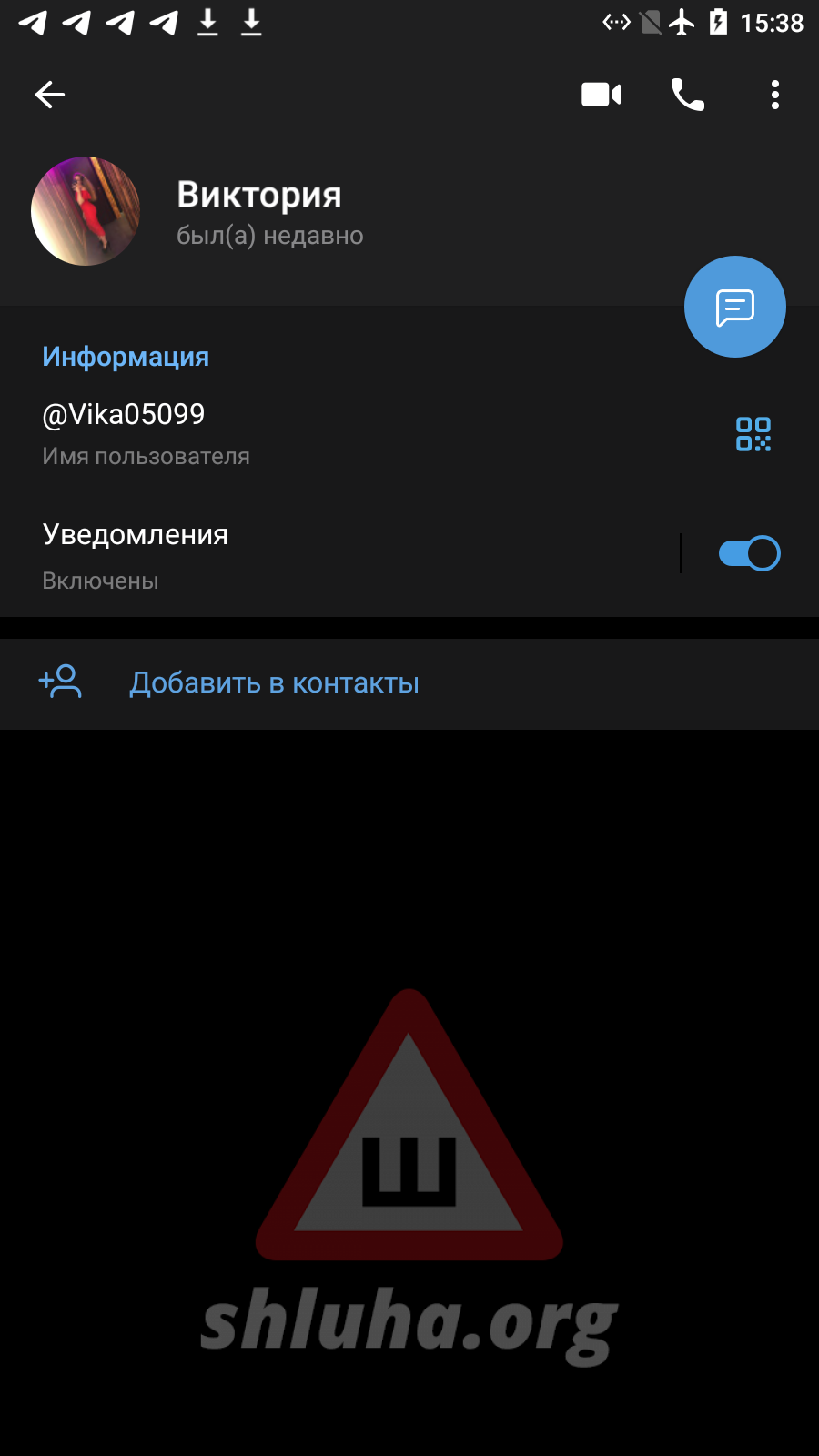Viewport: 819px width, 1456px height.
Task: Open Виктория's profile photo
Action: [86, 211]
